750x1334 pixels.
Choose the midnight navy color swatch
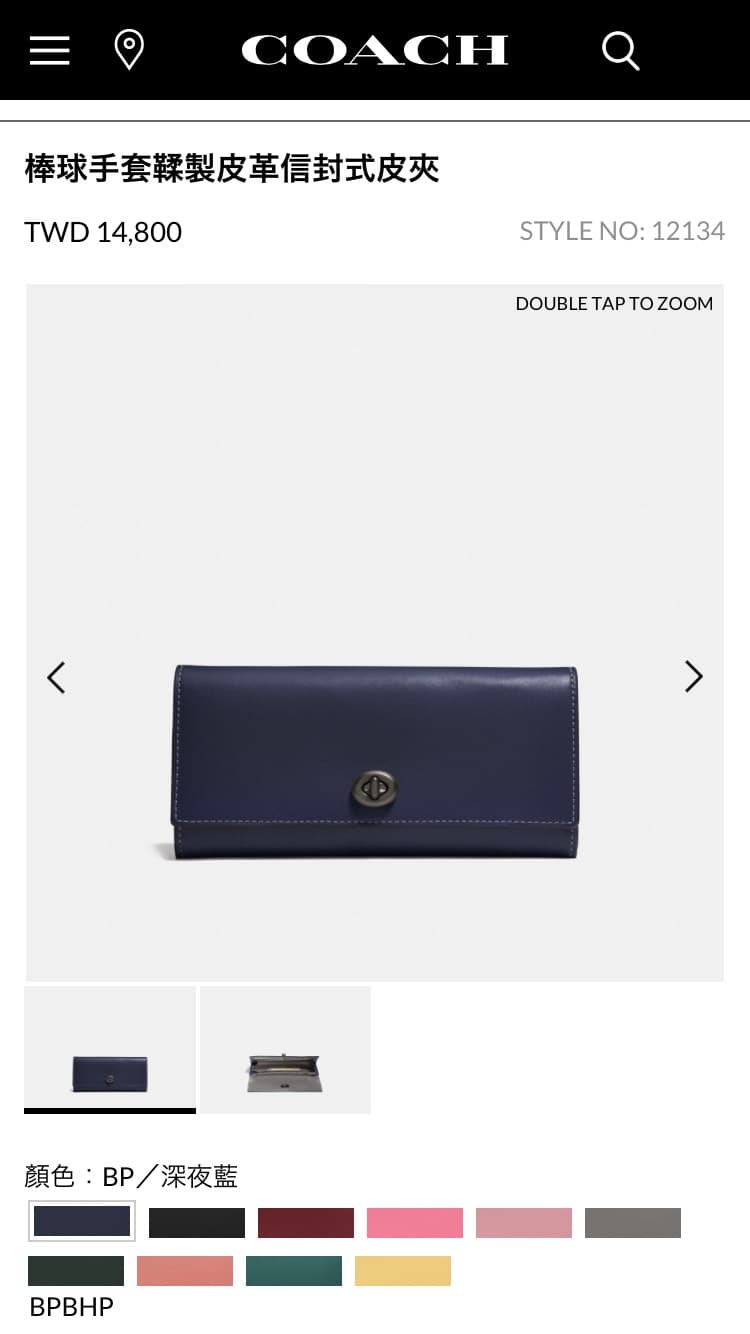[82, 1221]
